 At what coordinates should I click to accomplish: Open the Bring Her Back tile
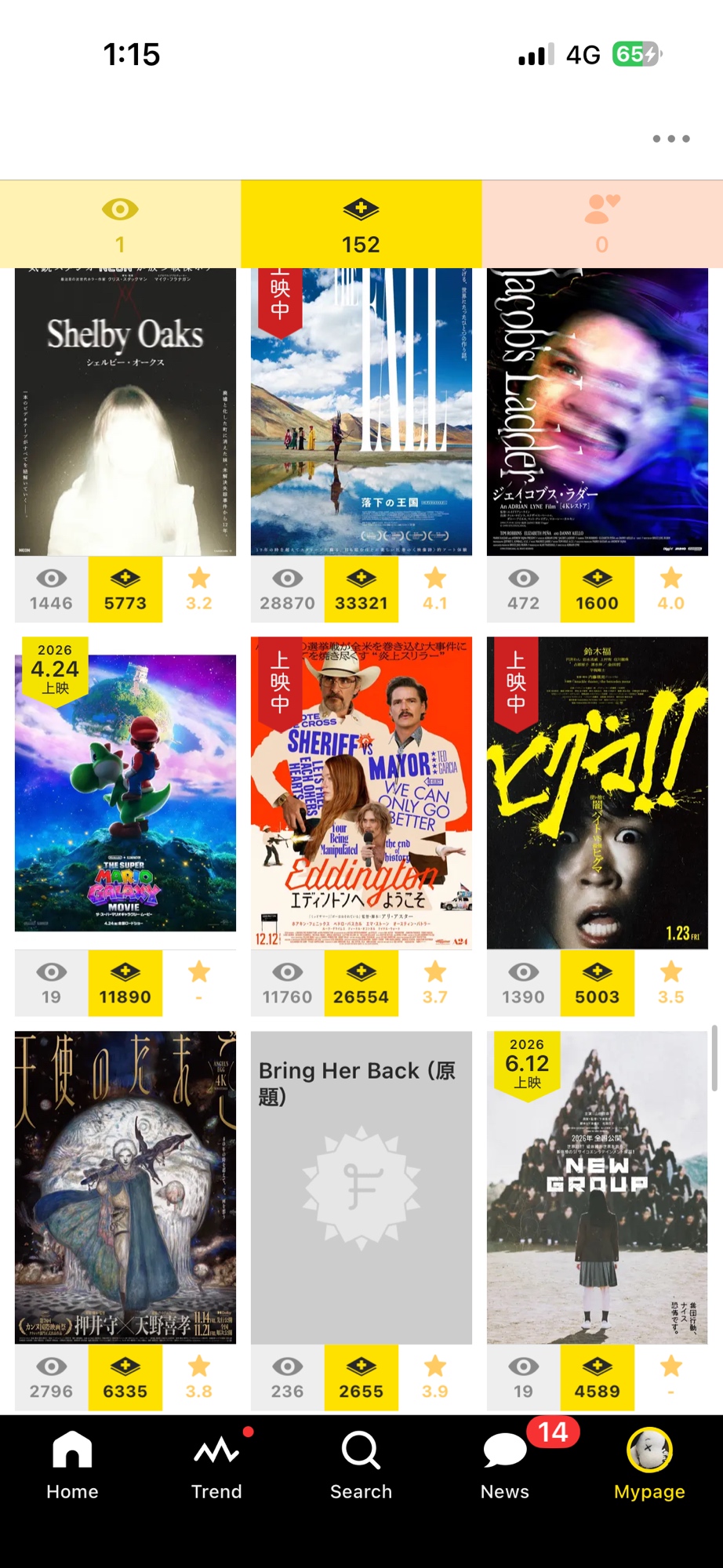click(x=361, y=1186)
